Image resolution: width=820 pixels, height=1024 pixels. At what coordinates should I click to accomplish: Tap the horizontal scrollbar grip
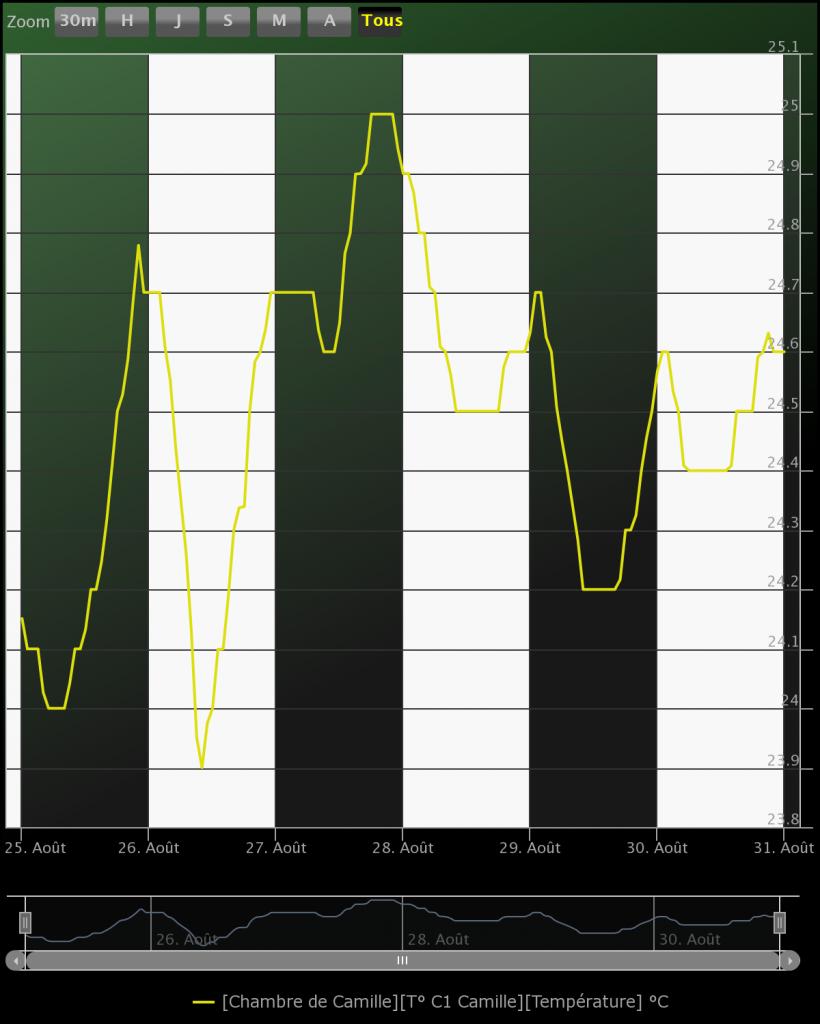402,961
